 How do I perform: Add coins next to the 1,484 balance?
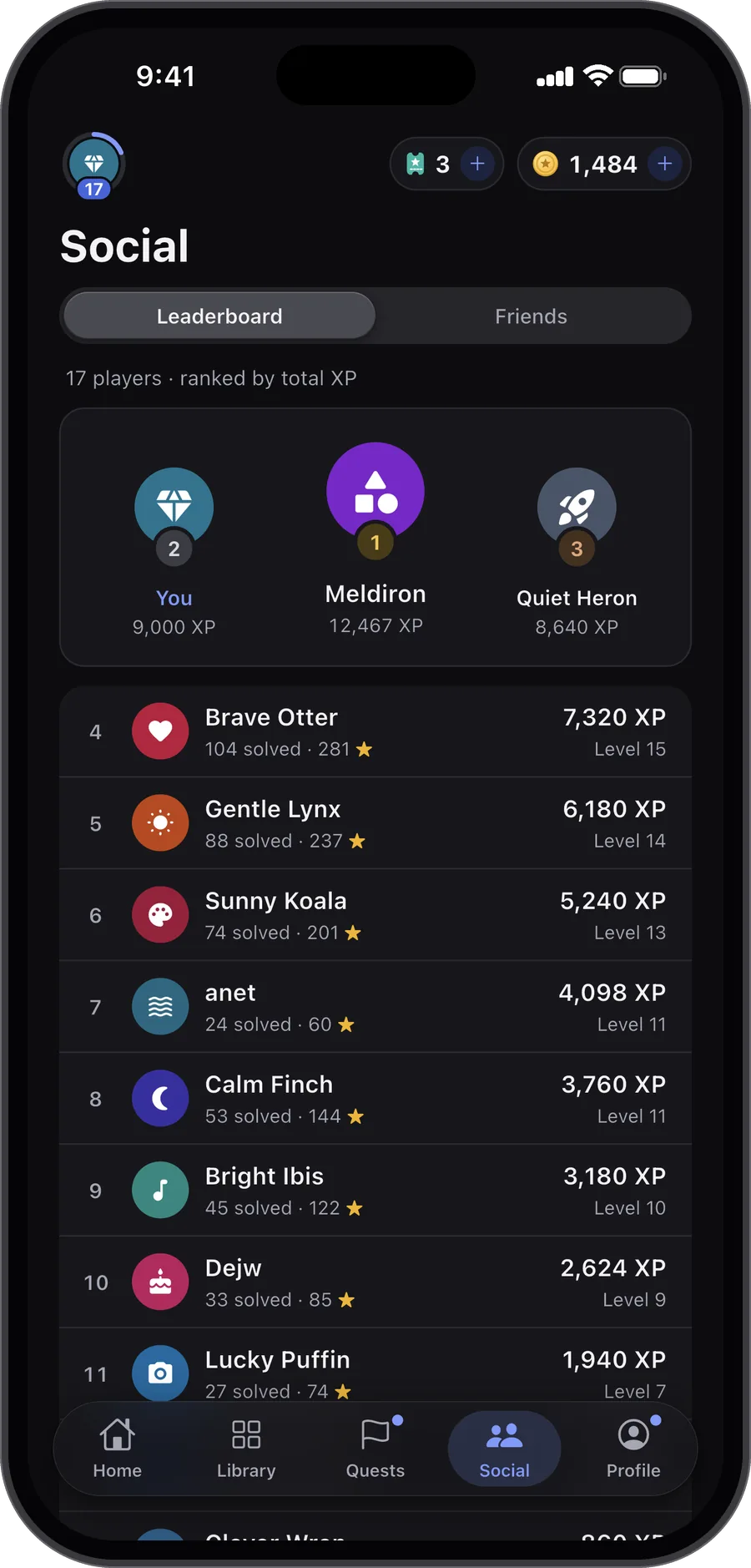point(665,164)
